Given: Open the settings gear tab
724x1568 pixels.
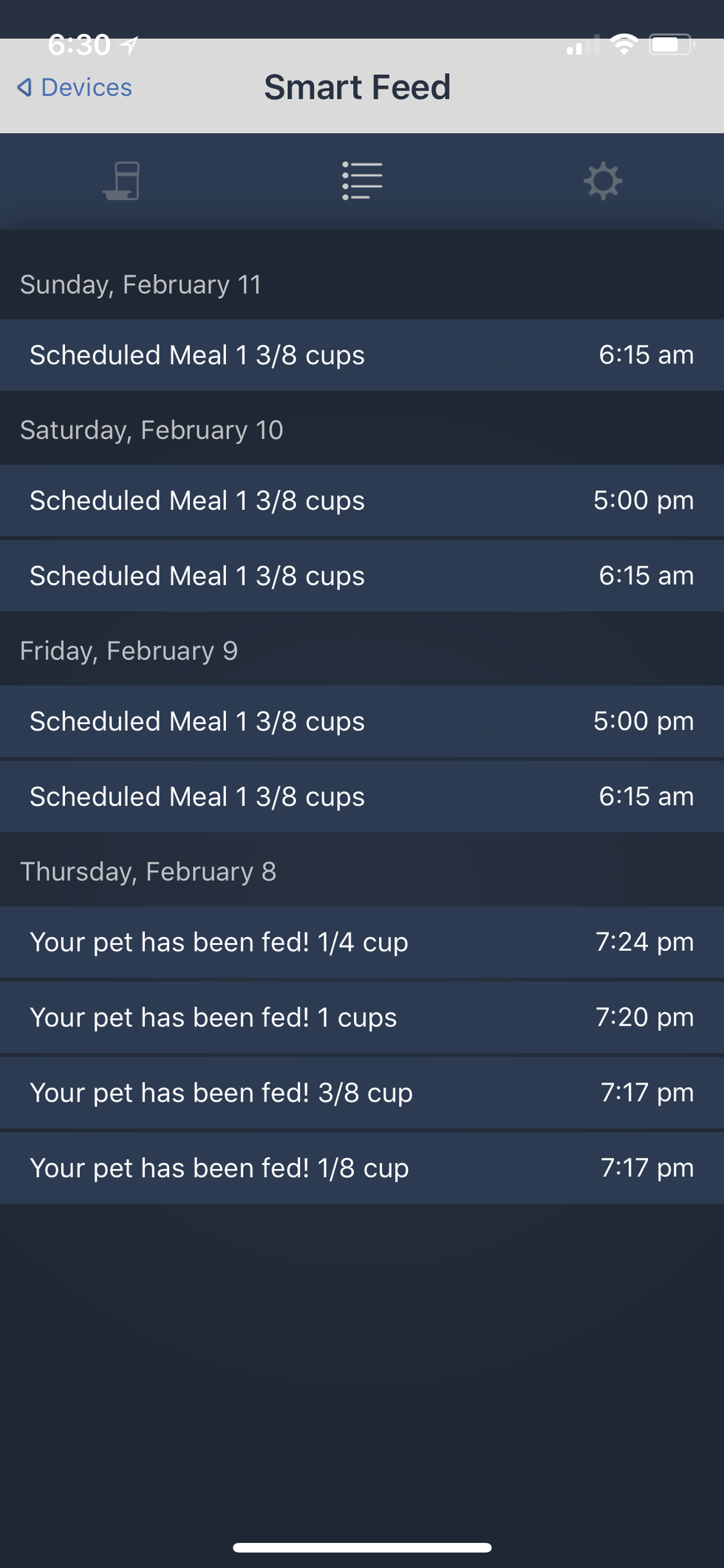Looking at the screenshot, I should 603,181.
